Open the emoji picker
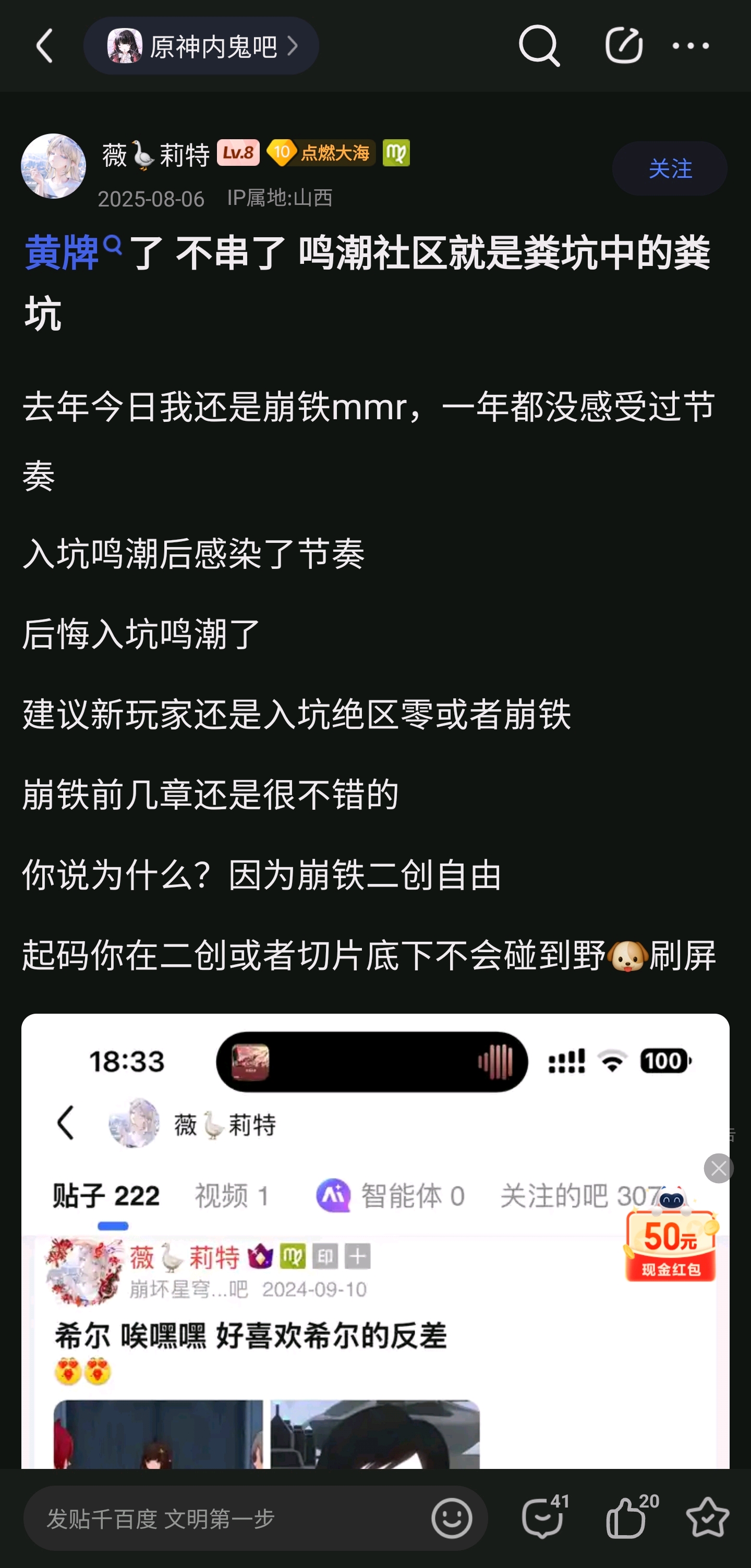This screenshot has height=1568, width=751. 452,1518
